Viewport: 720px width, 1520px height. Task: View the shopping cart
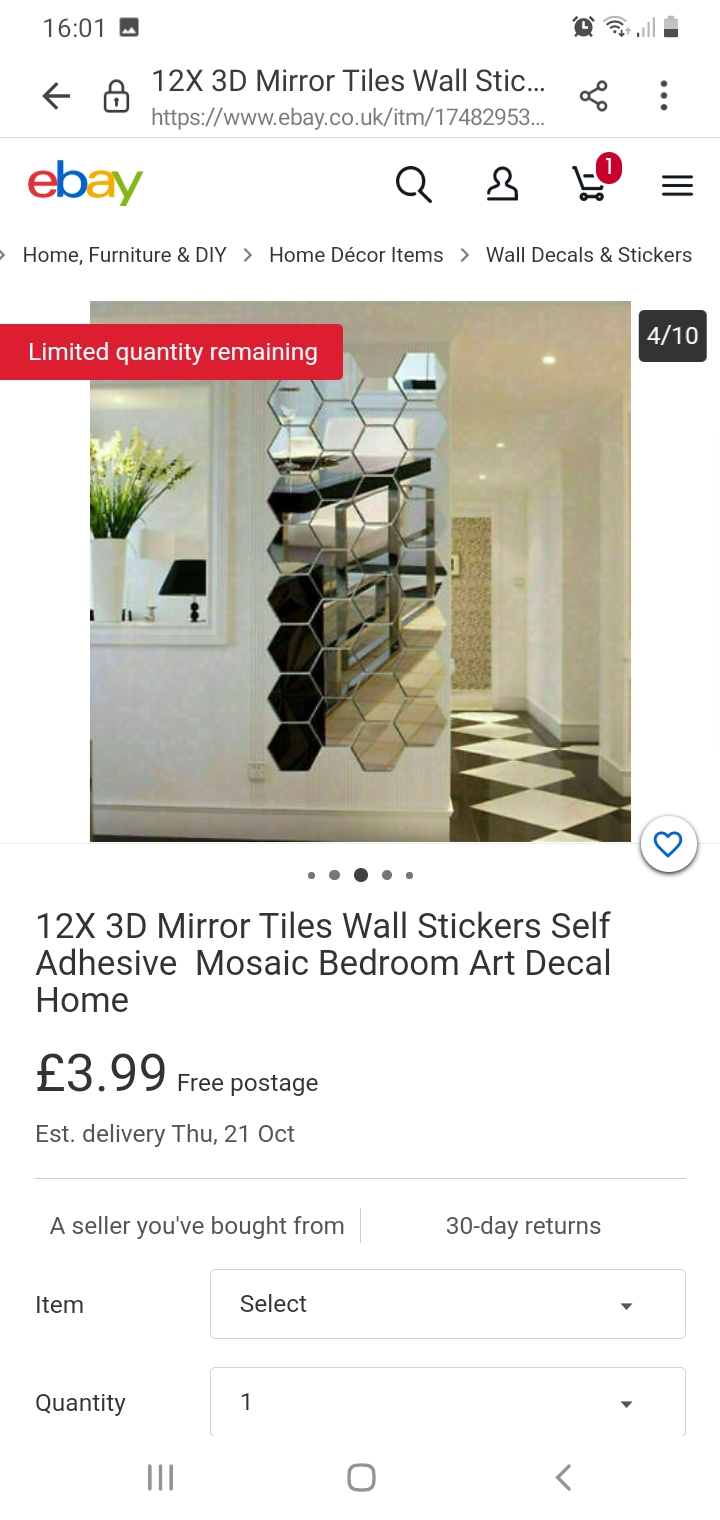coord(591,184)
